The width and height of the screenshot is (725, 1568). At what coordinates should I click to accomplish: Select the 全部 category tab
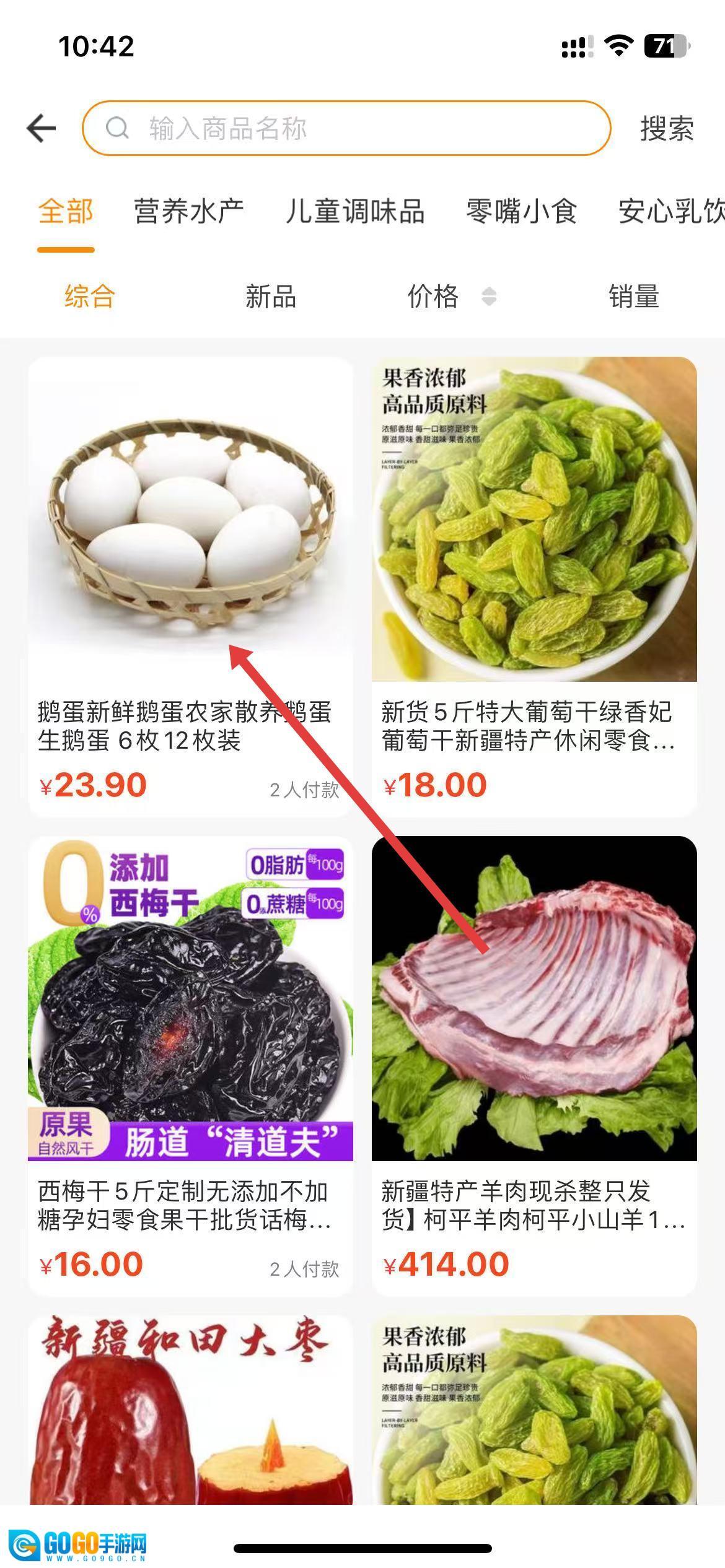[x=66, y=212]
